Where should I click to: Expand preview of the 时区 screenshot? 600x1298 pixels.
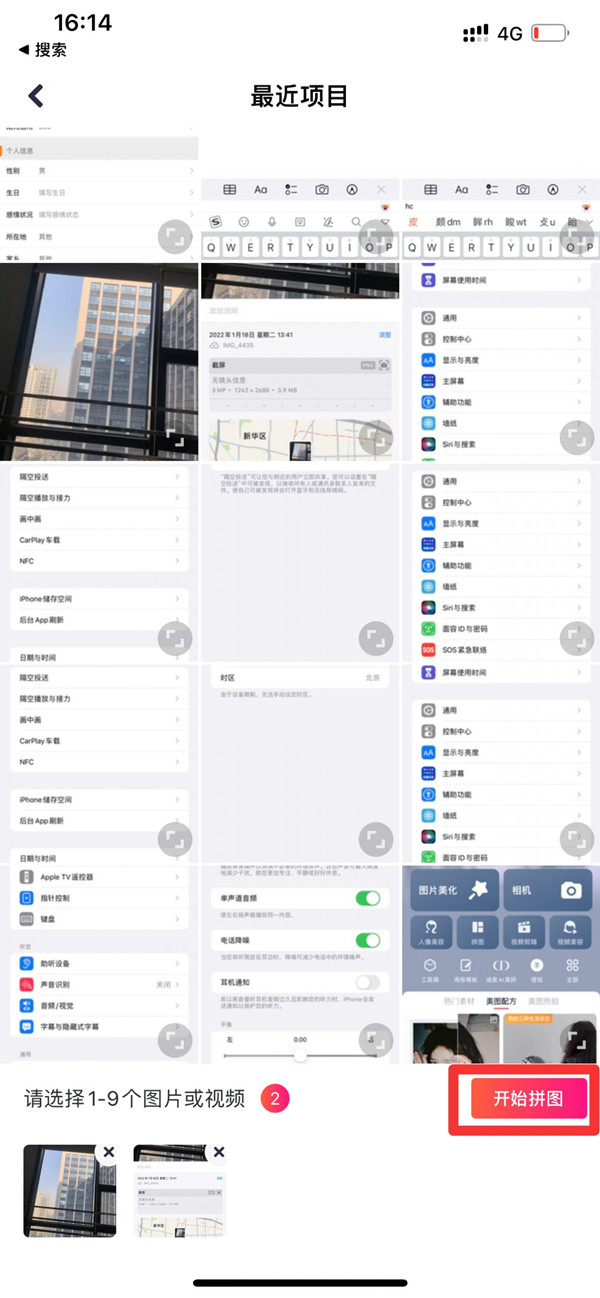coord(375,838)
